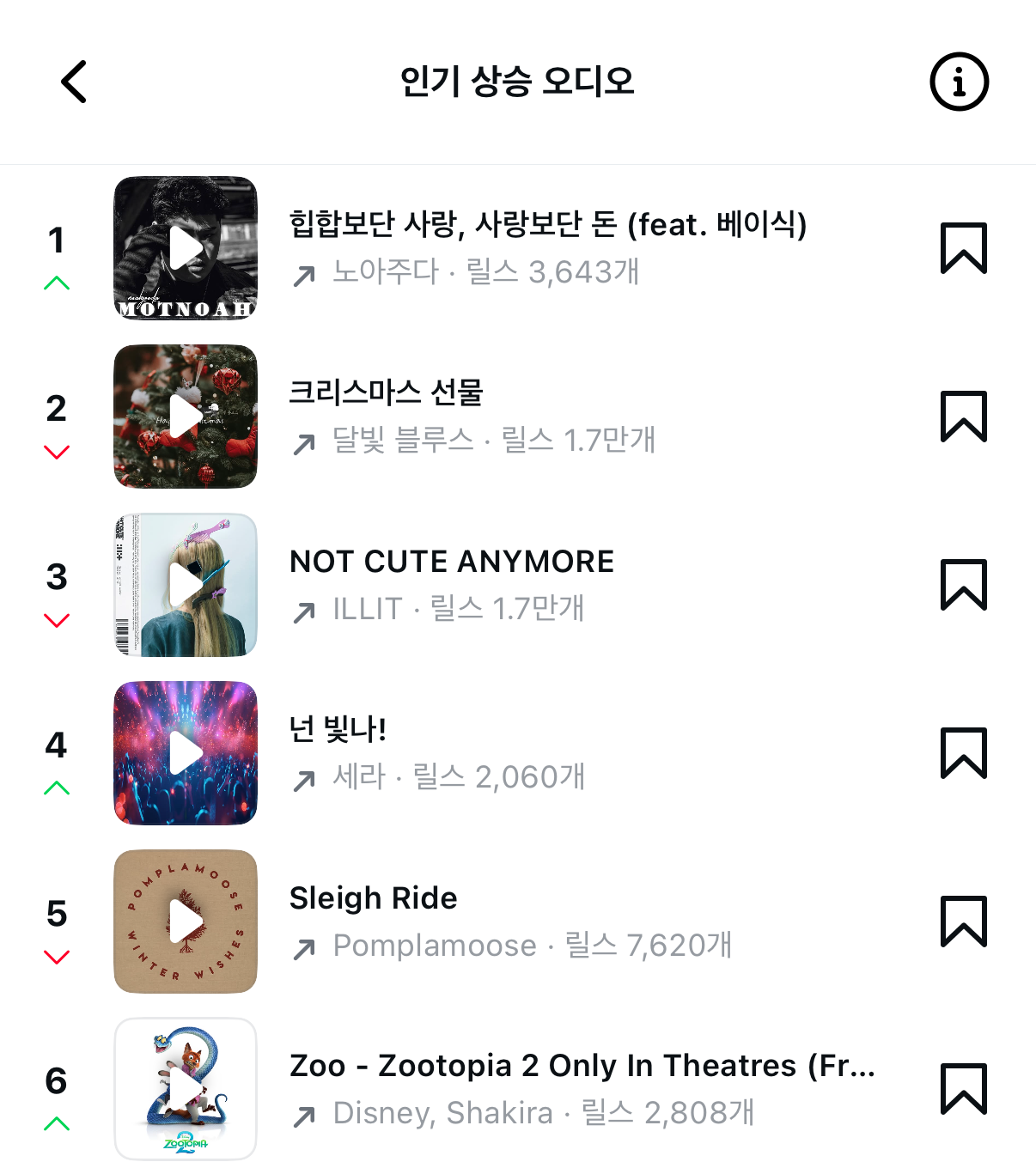Play the preview for 넌 빛나!

coord(186,753)
